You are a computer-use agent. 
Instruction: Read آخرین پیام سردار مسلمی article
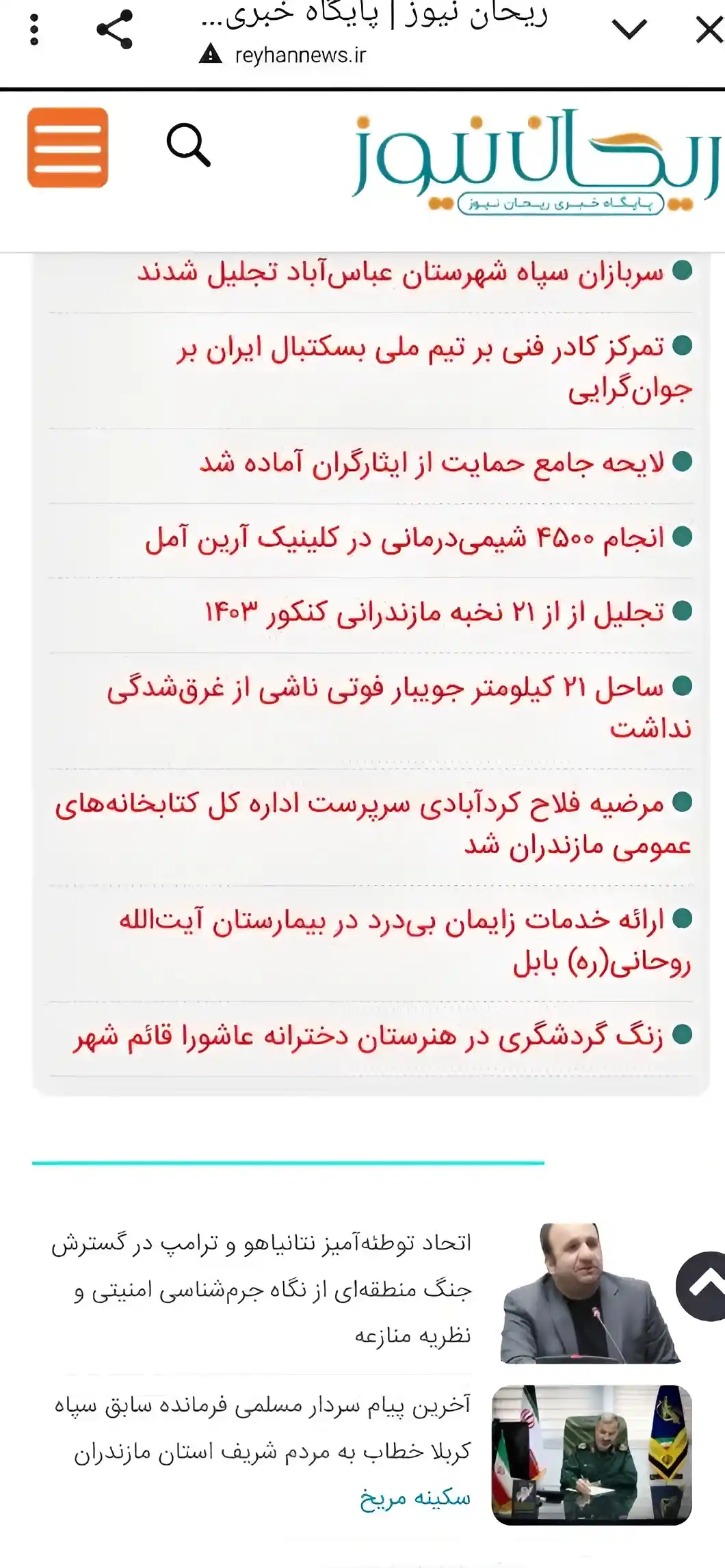(x=263, y=1429)
